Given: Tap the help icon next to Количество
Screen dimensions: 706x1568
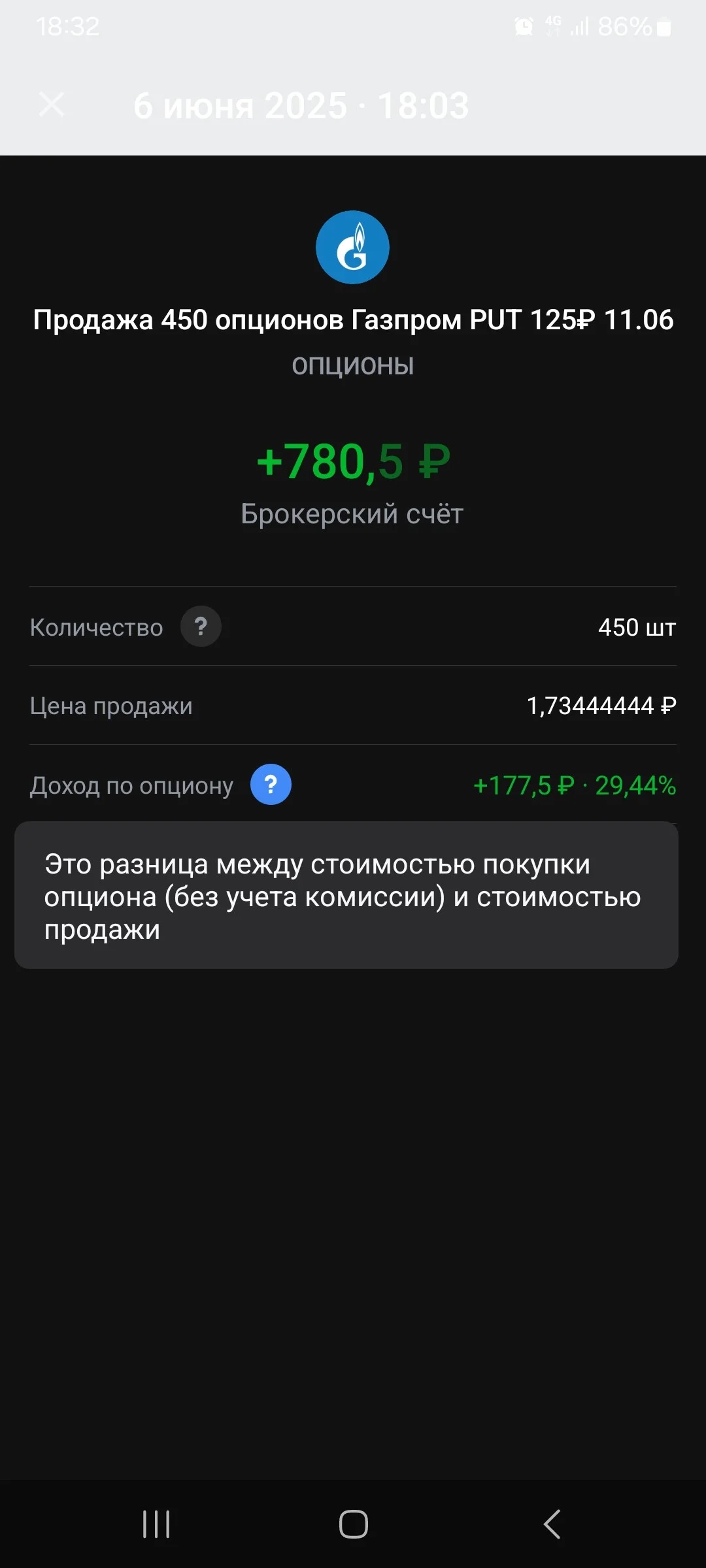Looking at the screenshot, I should pyautogui.click(x=201, y=627).
